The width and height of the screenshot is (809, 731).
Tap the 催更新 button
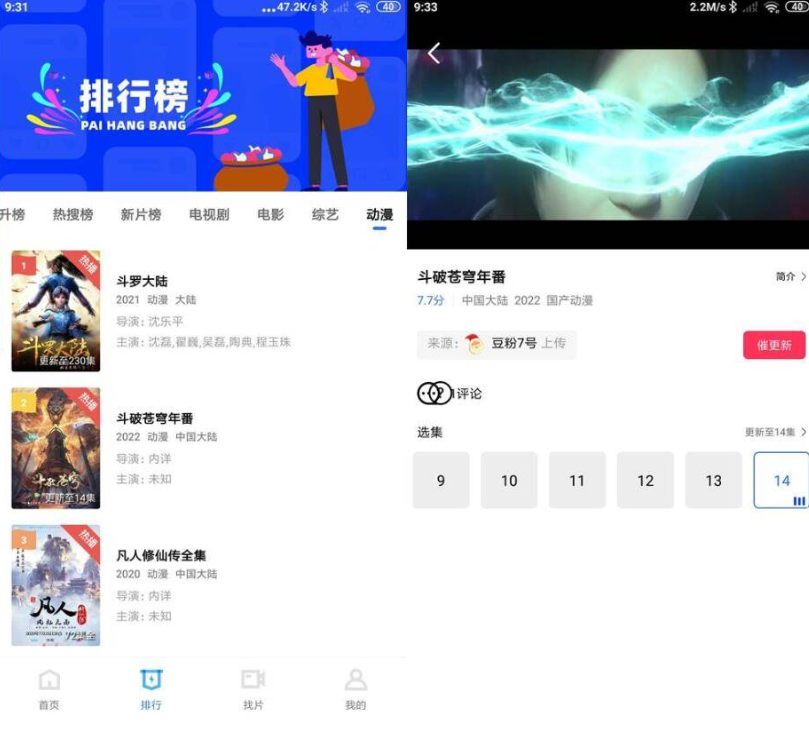pyautogui.click(x=773, y=345)
